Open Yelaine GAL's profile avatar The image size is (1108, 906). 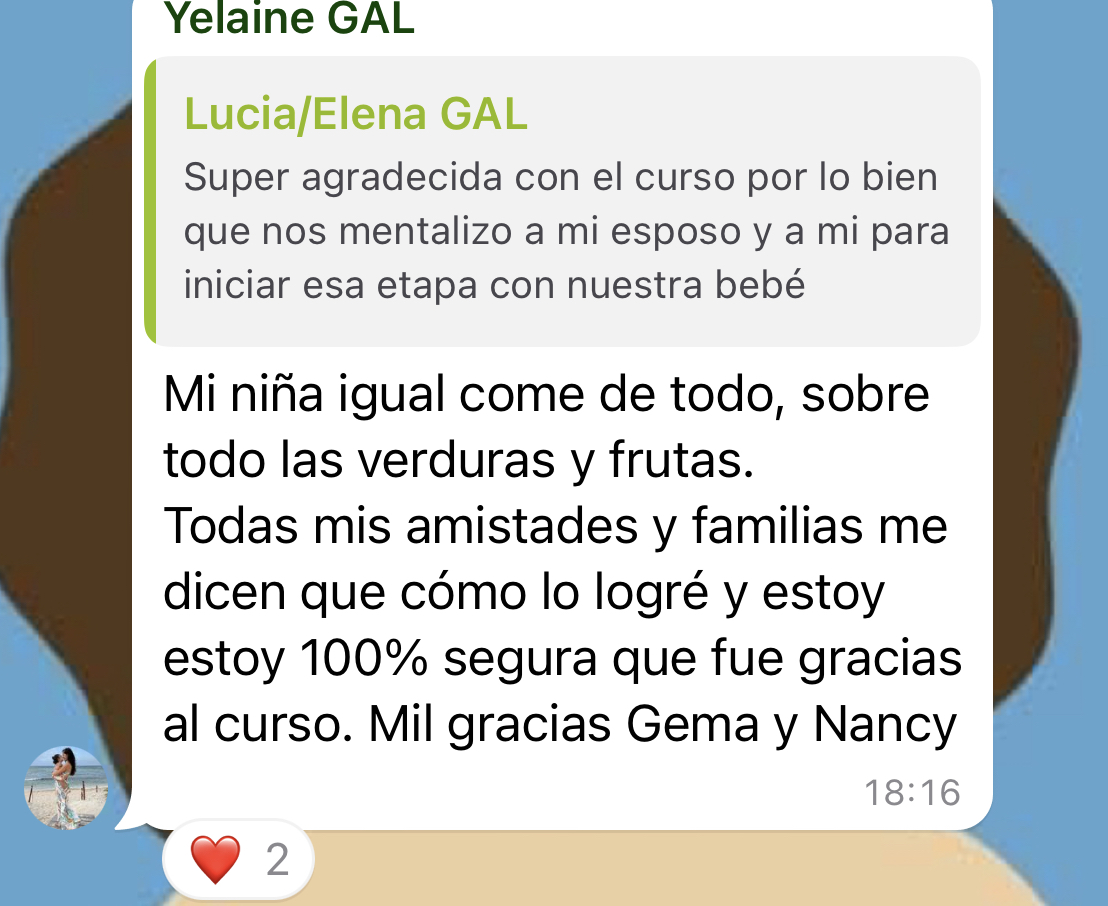[65, 788]
